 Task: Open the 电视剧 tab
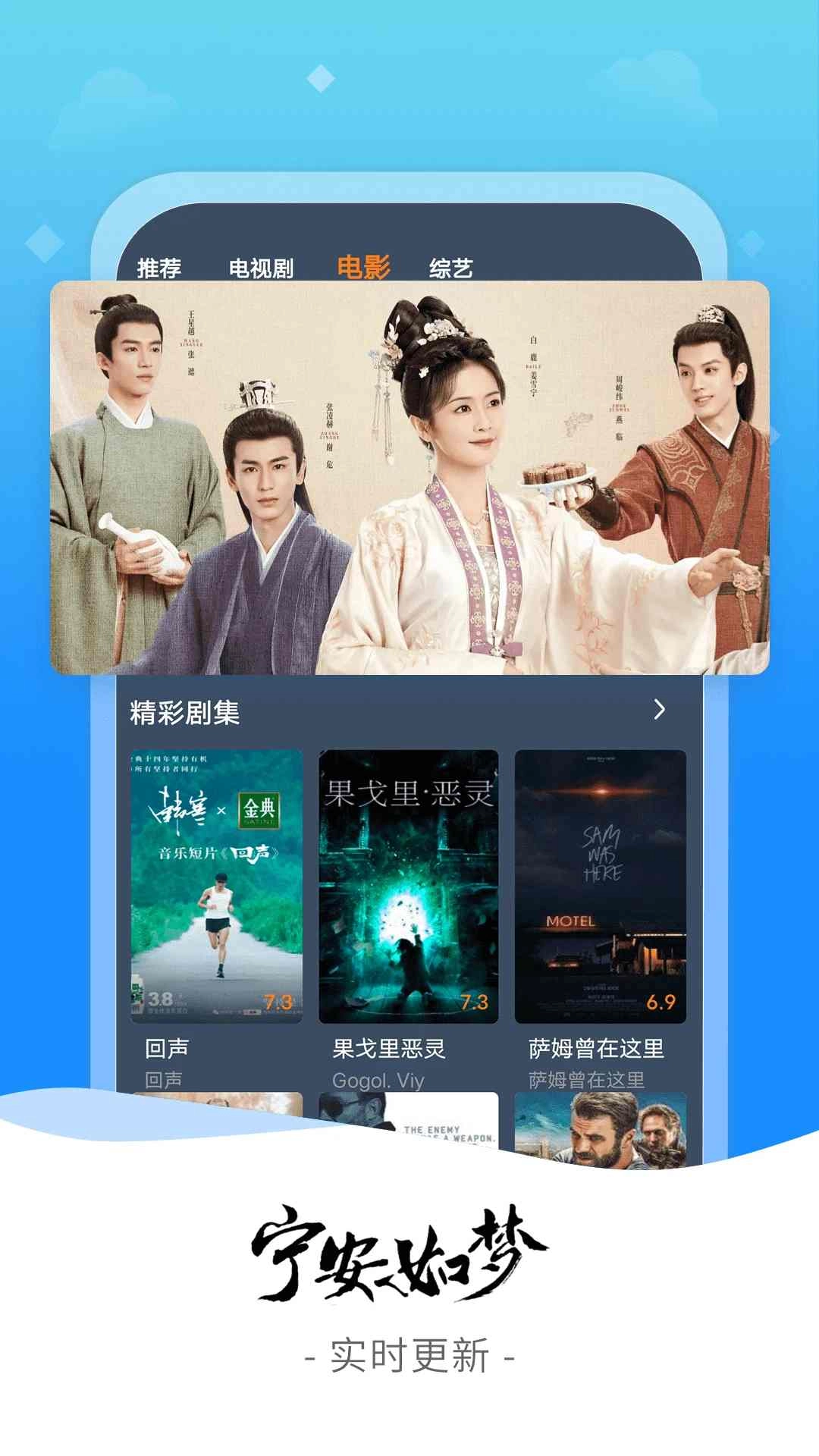click(262, 265)
